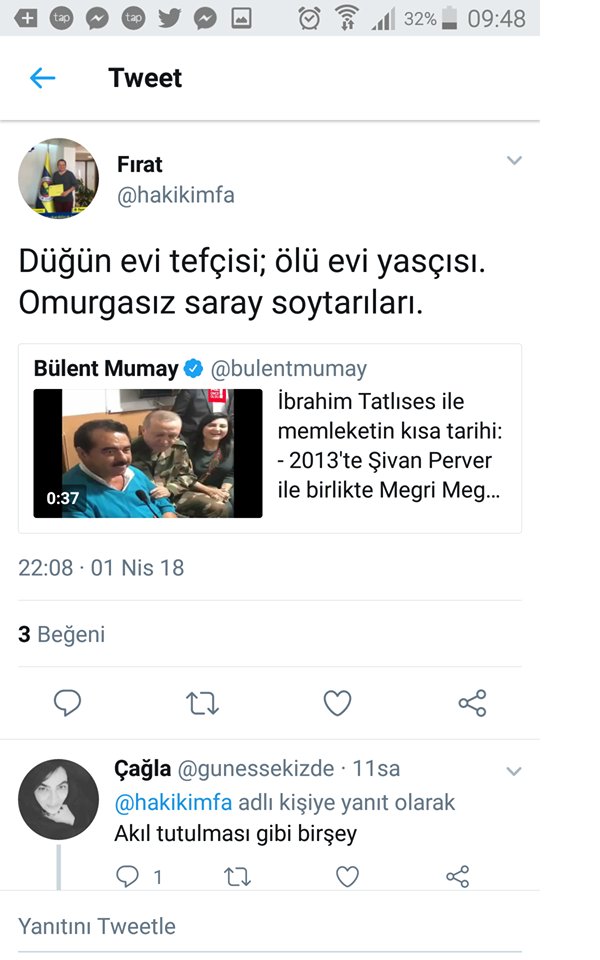Expand the chevron menu on Çağla's reply
600x960 pixels.
(514, 771)
